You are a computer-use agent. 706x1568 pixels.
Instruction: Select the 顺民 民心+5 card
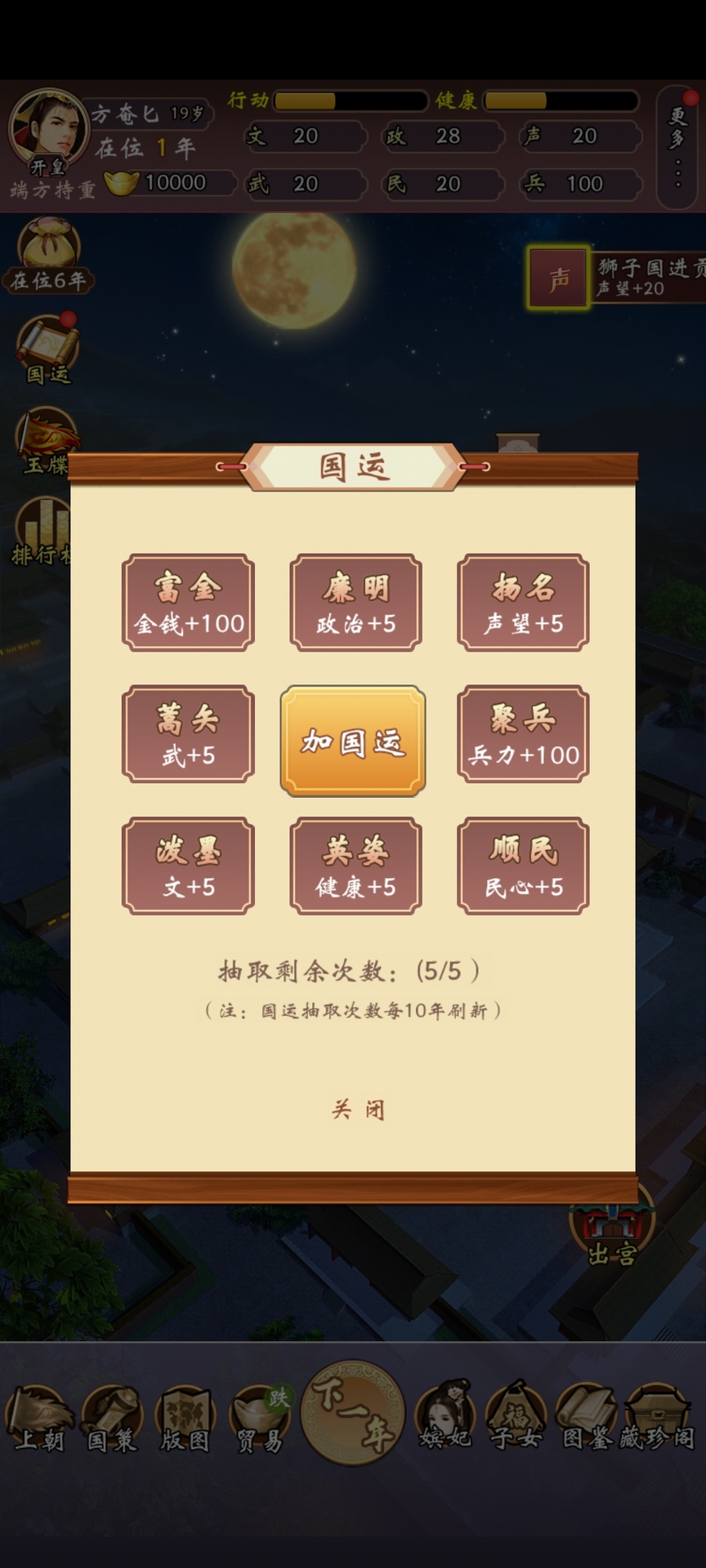click(523, 866)
